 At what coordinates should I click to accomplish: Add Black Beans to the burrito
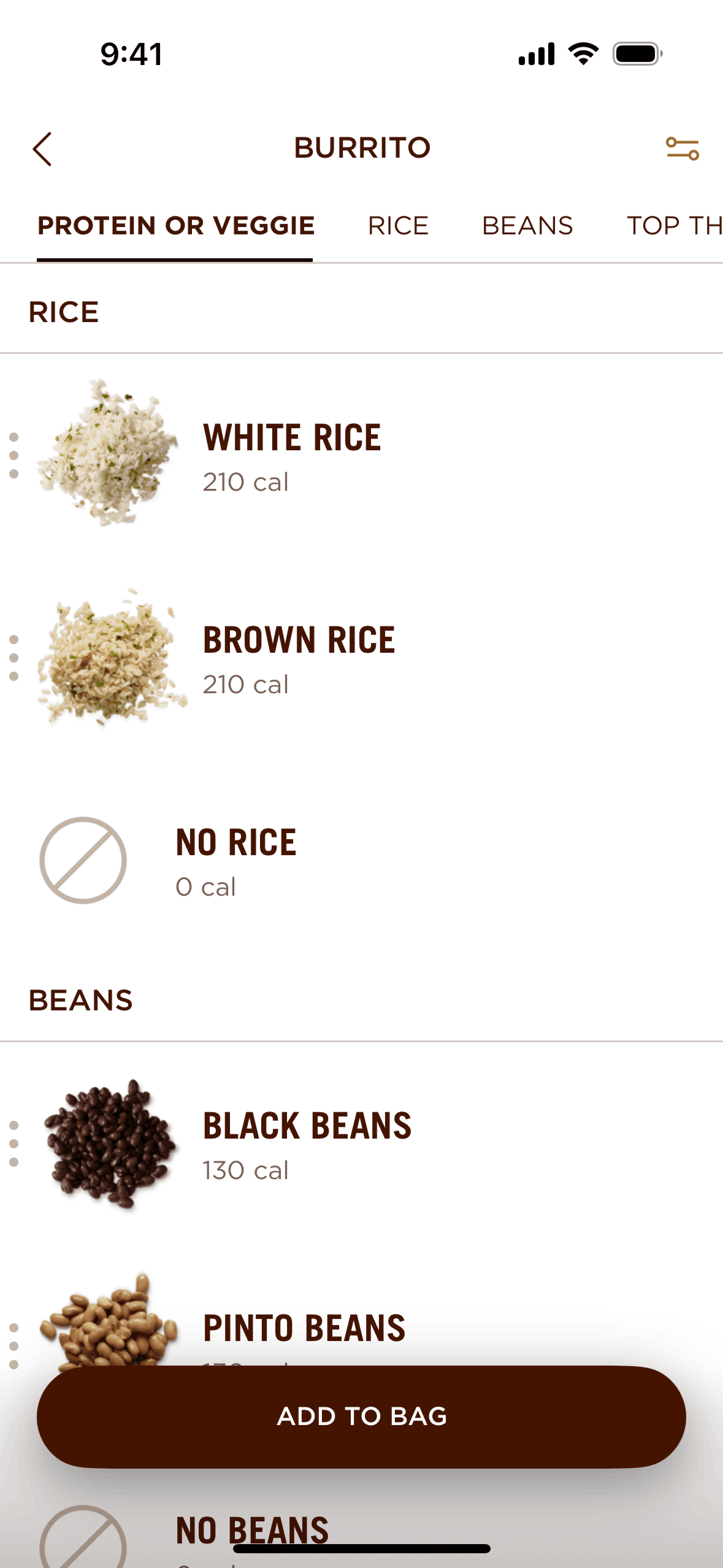click(x=307, y=1143)
